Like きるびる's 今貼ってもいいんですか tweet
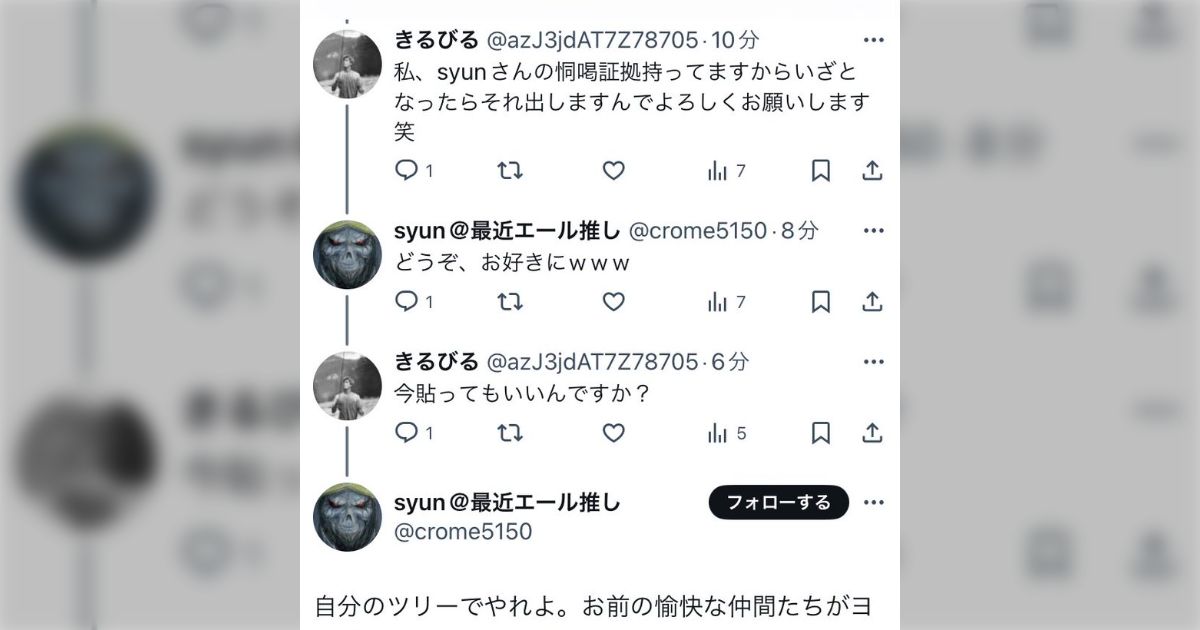This screenshot has width=1200, height=630. pyautogui.click(x=613, y=432)
